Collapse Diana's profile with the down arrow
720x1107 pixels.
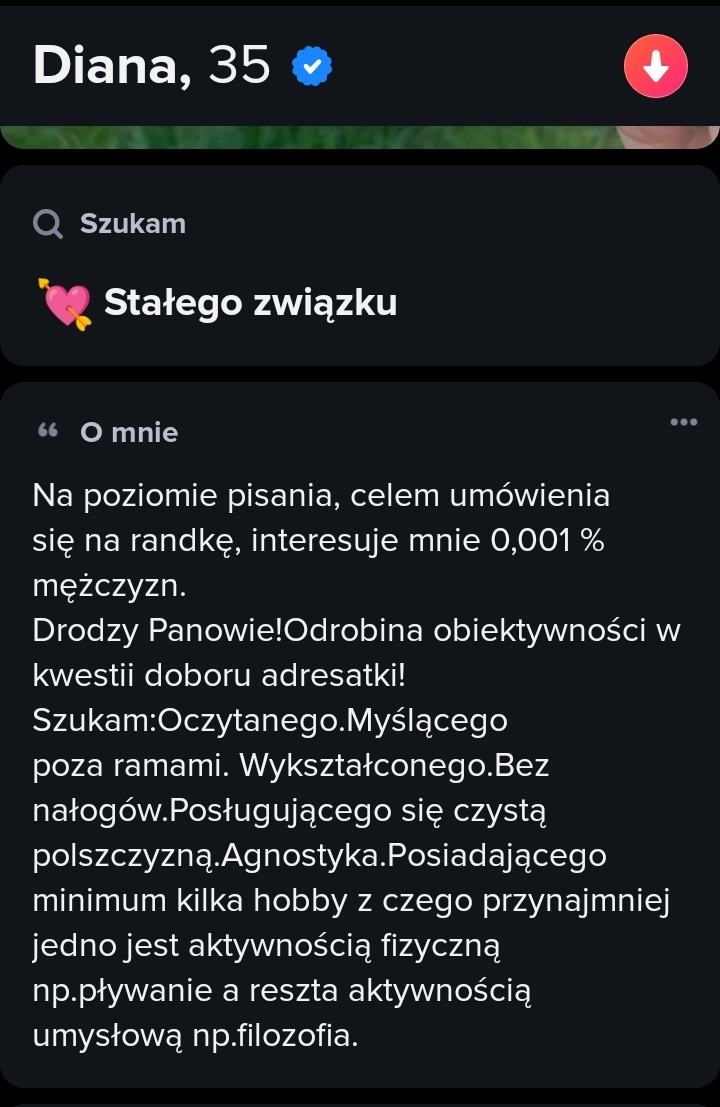(655, 66)
